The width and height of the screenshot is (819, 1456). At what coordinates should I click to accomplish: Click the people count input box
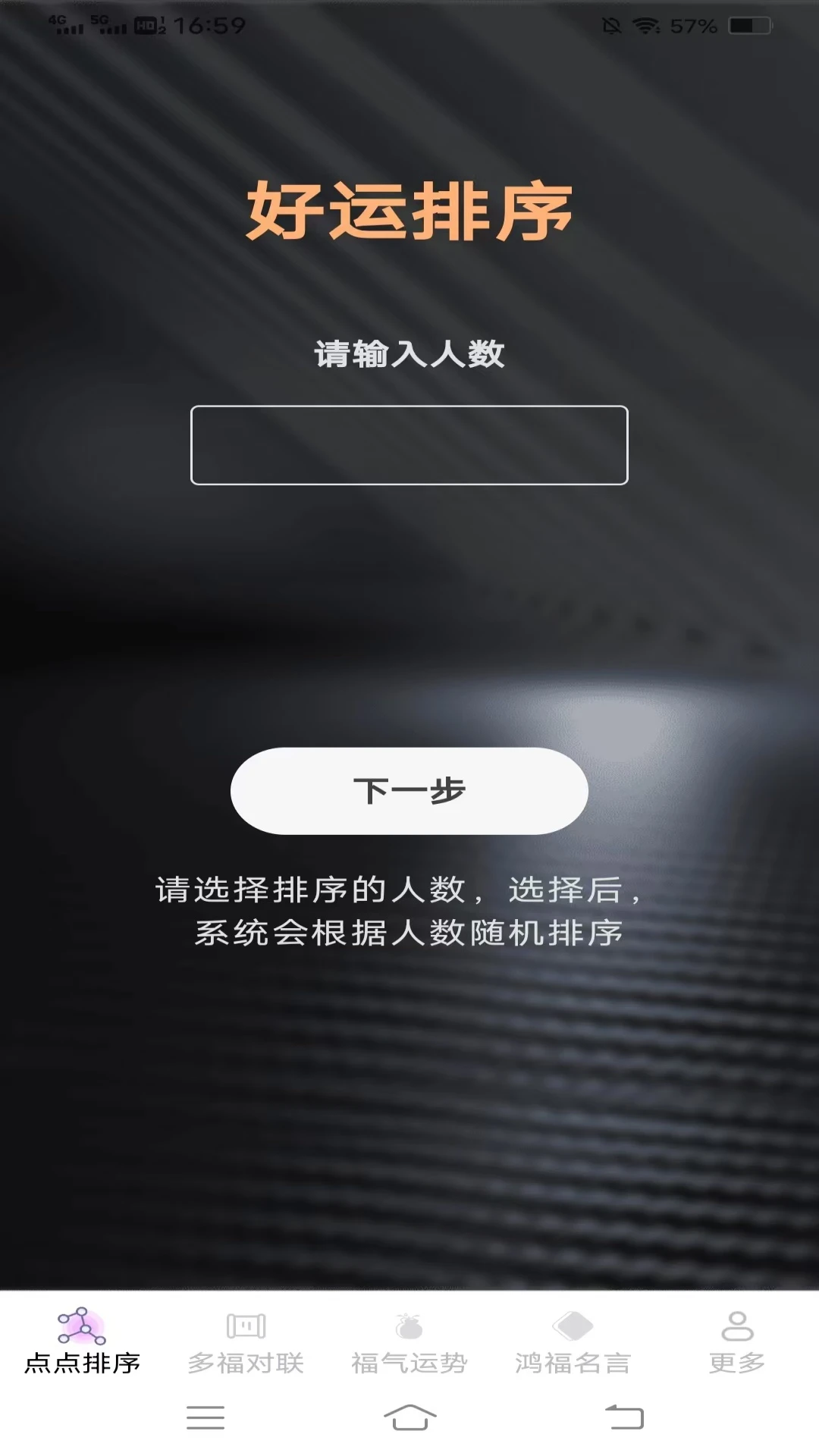point(409,444)
